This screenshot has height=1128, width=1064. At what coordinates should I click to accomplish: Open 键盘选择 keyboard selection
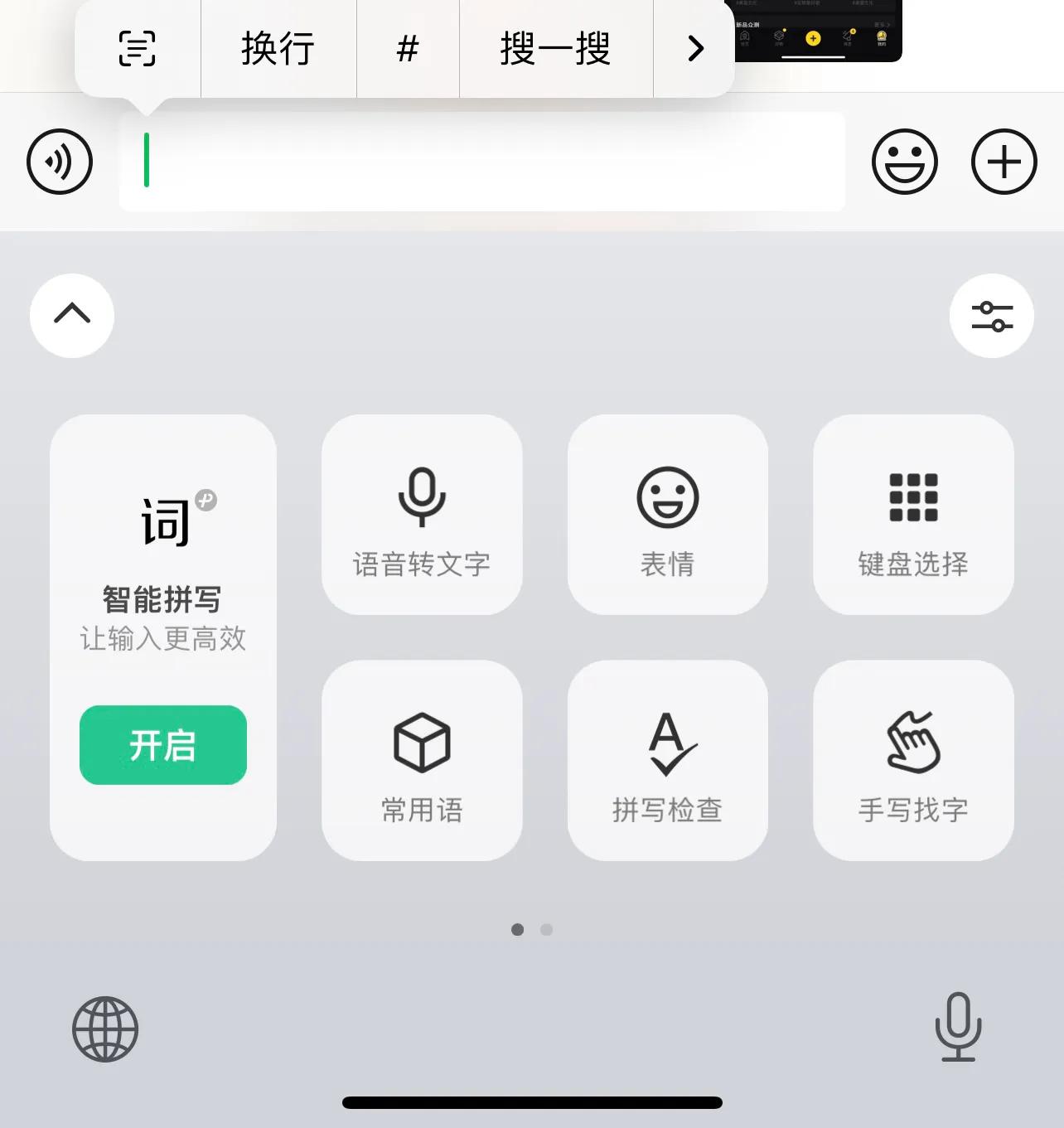pyautogui.click(x=913, y=515)
